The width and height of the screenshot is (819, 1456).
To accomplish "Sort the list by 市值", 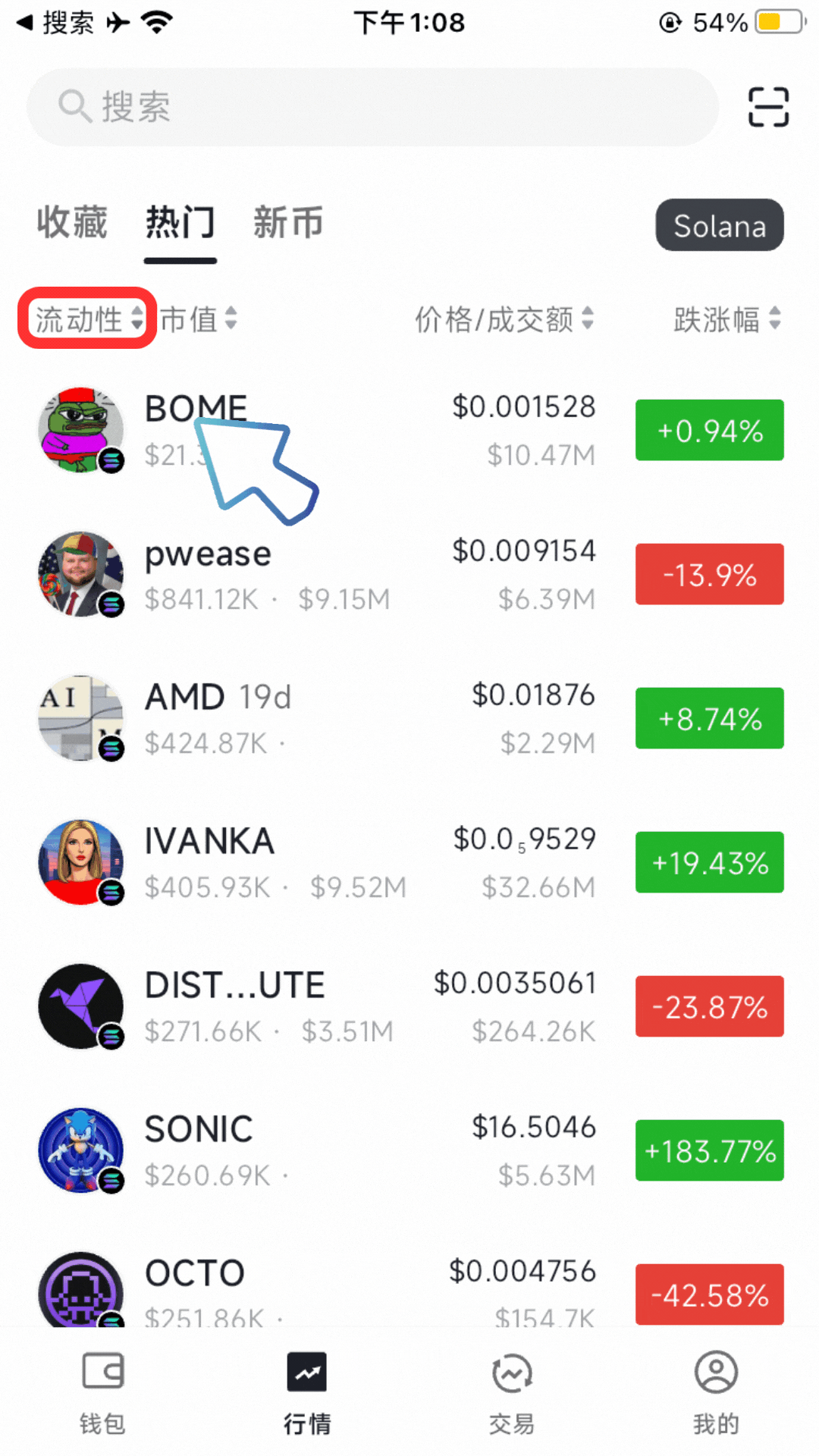I will 199,318.
